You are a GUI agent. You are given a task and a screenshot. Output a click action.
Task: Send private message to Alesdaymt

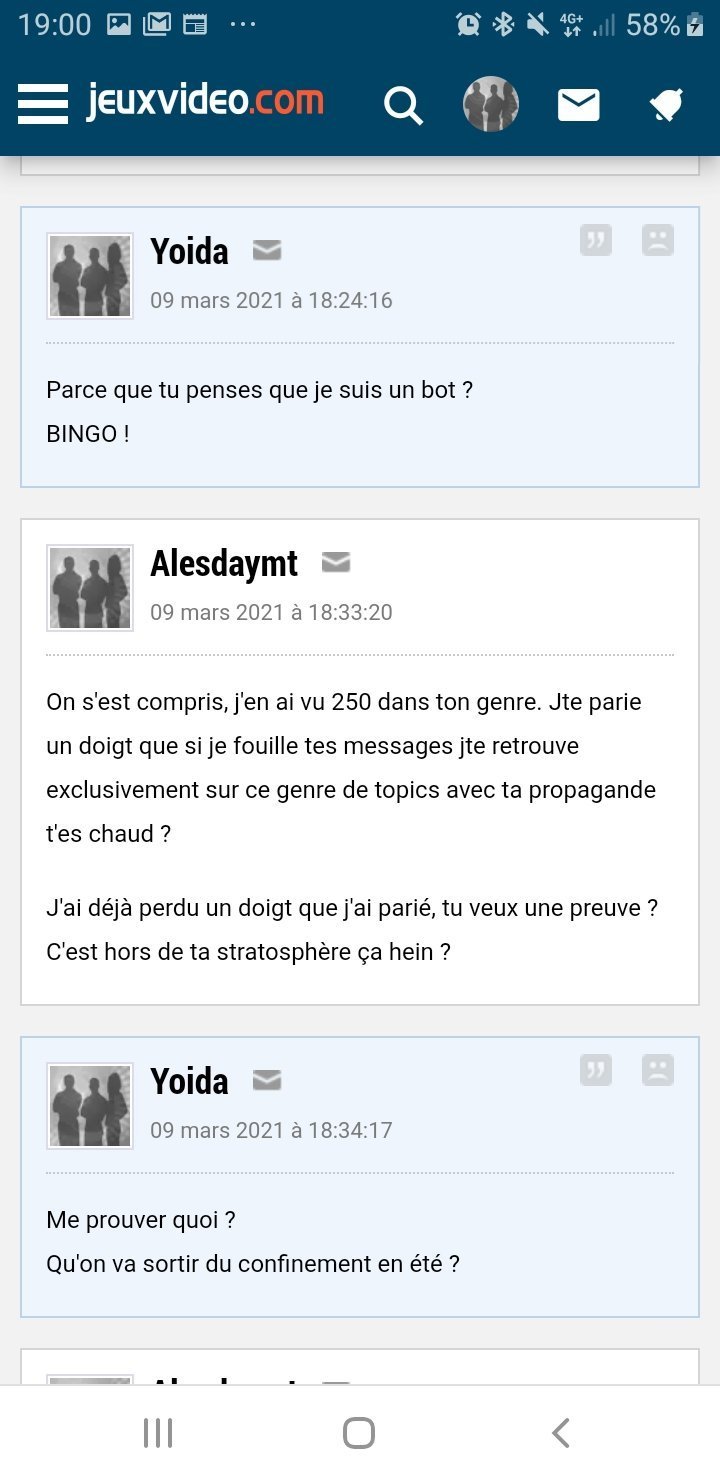336,563
